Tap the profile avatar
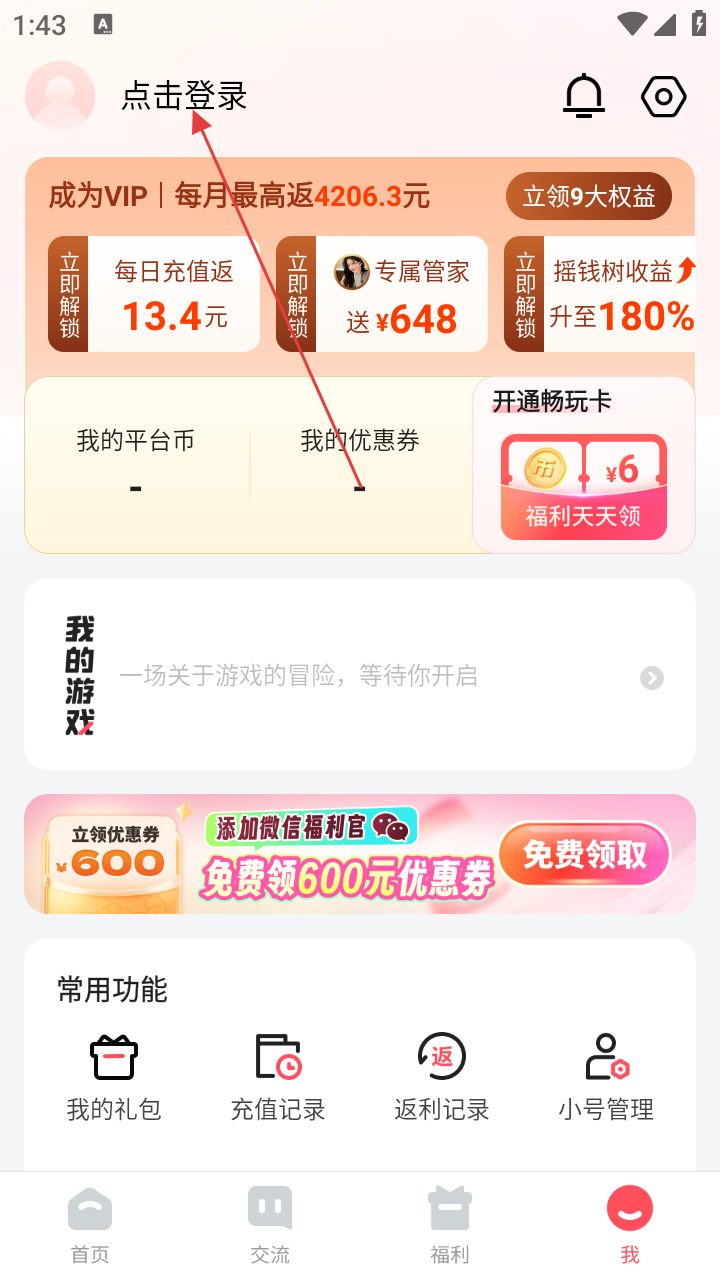 coord(60,96)
